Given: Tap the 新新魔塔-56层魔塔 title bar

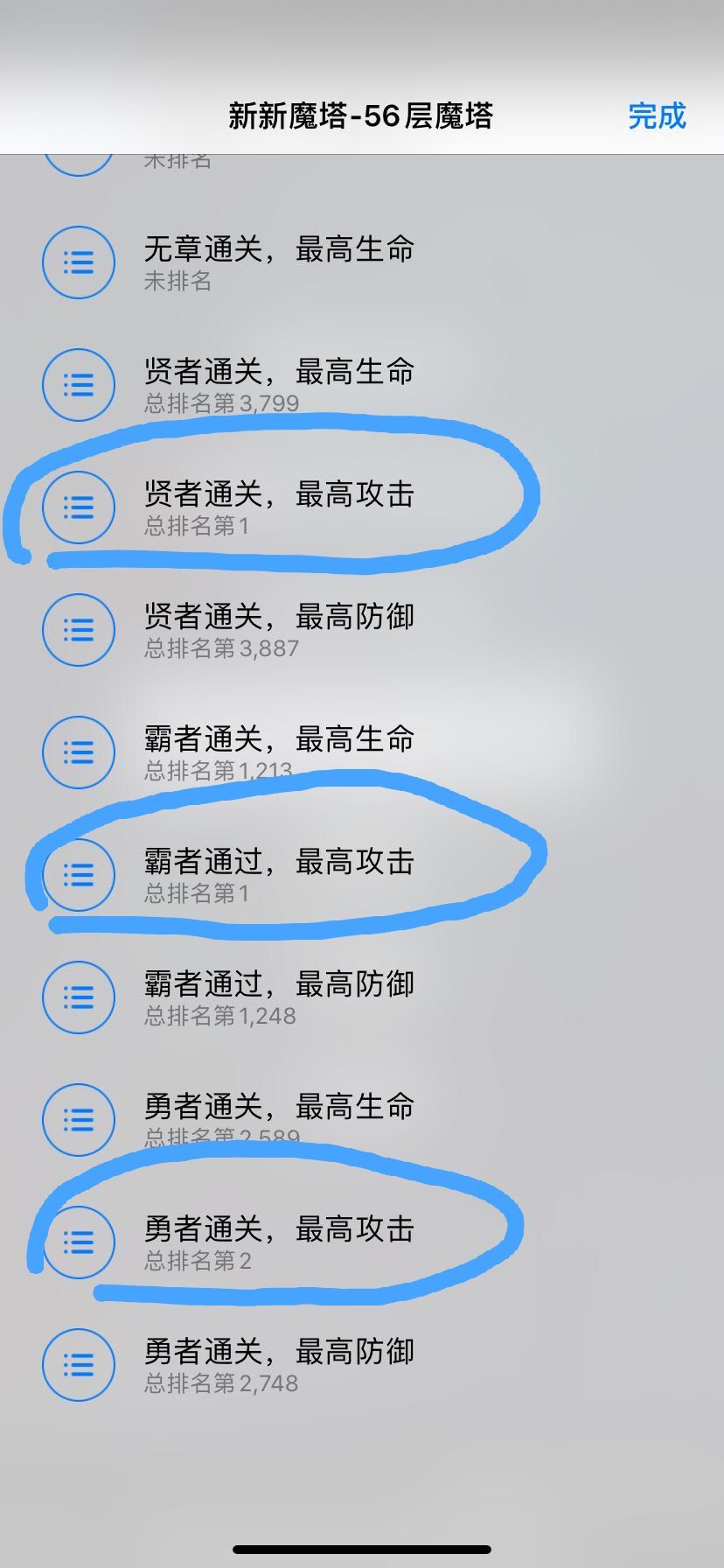Looking at the screenshot, I should click(x=362, y=115).
